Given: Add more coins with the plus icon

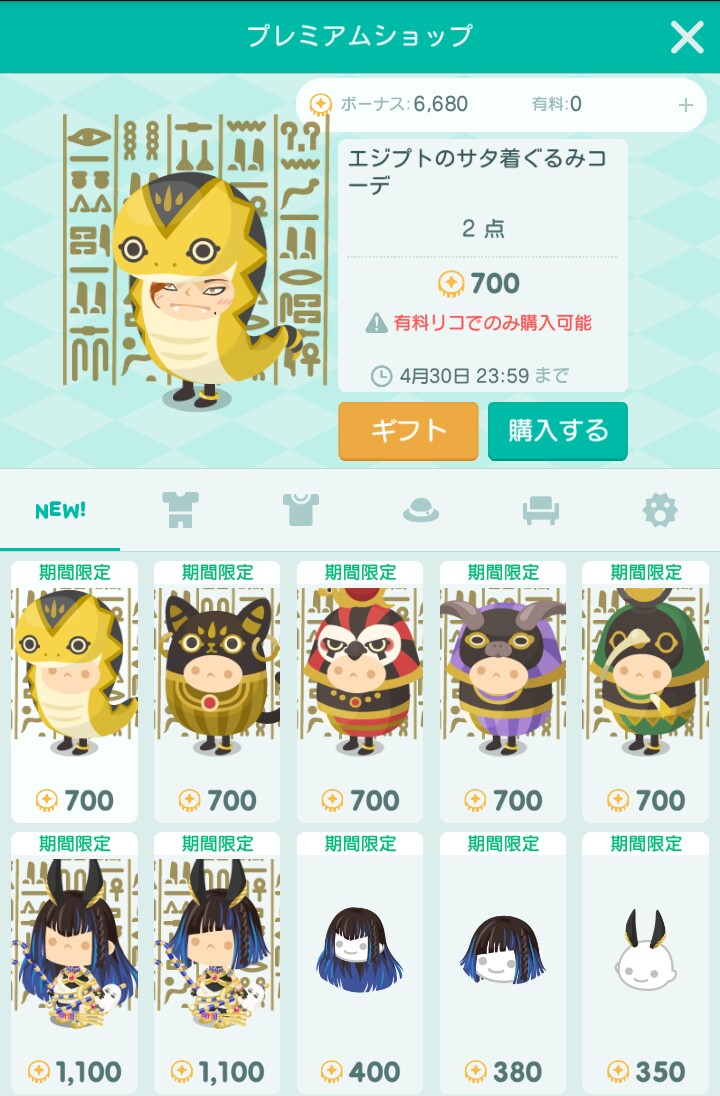Looking at the screenshot, I should [x=685, y=105].
